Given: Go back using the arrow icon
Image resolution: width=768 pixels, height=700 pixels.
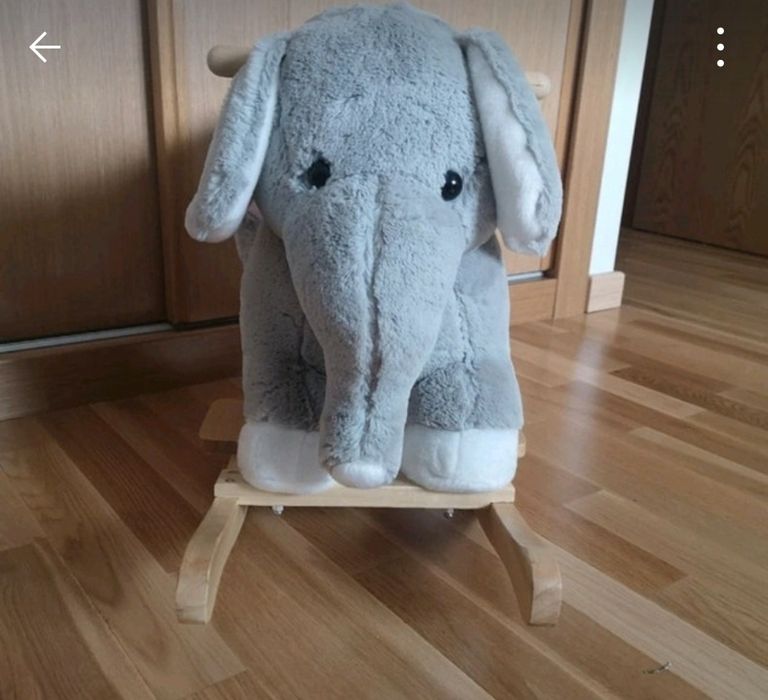Looking at the screenshot, I should [44, 47].
